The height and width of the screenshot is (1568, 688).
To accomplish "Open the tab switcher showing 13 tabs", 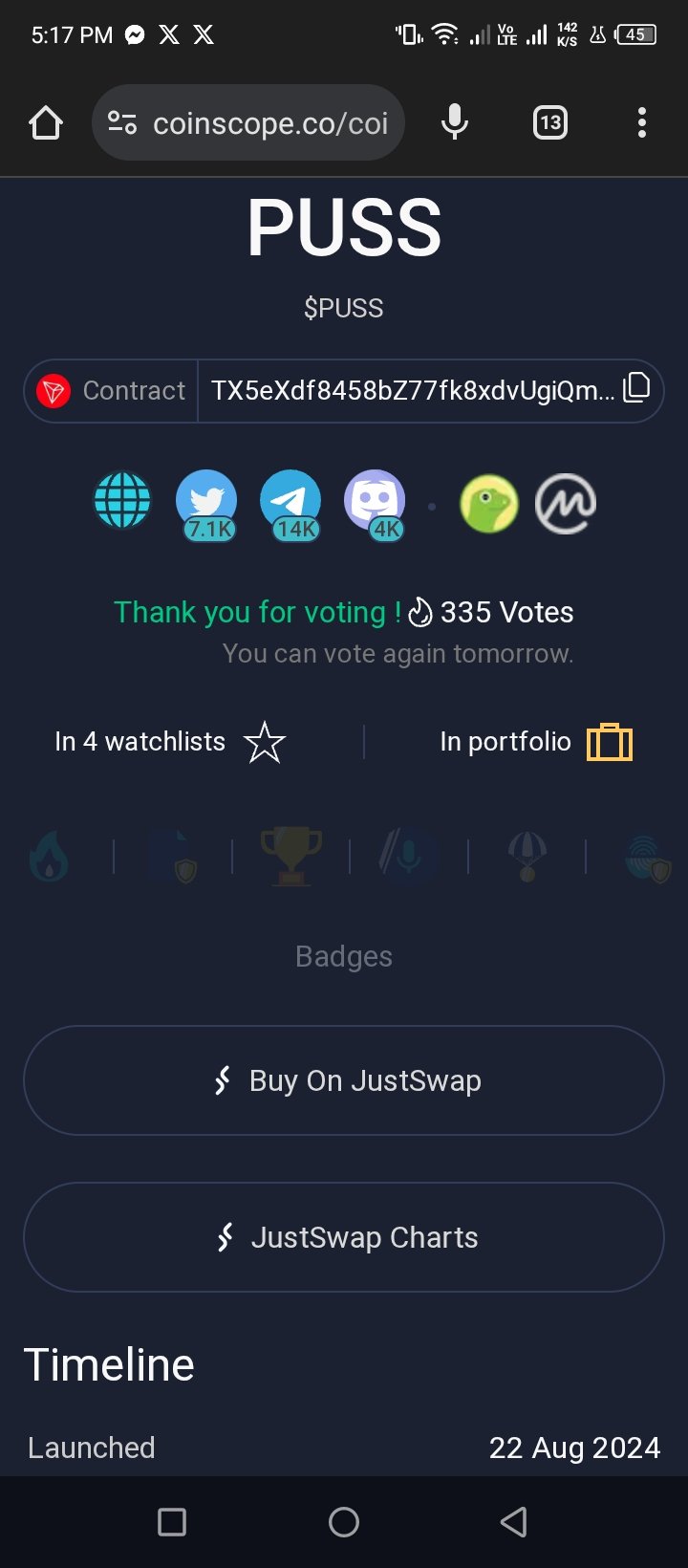I will 550,122.
